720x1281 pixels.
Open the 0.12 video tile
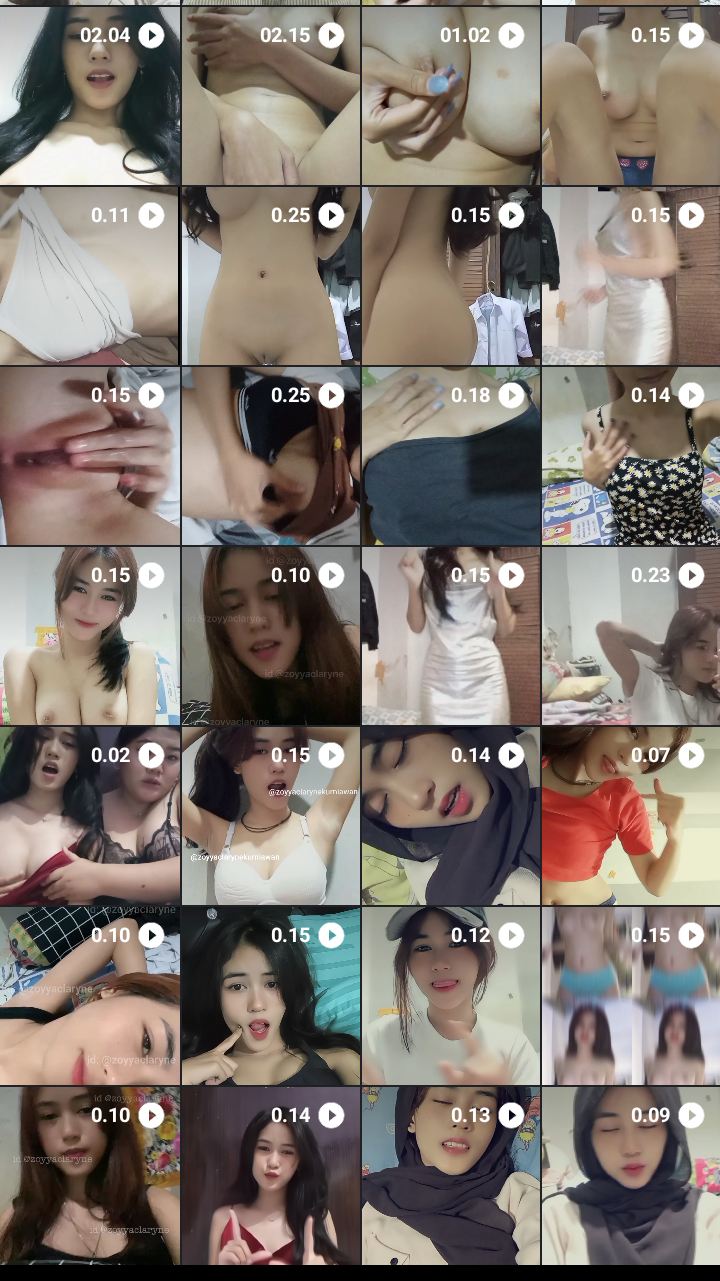(450, 995)
